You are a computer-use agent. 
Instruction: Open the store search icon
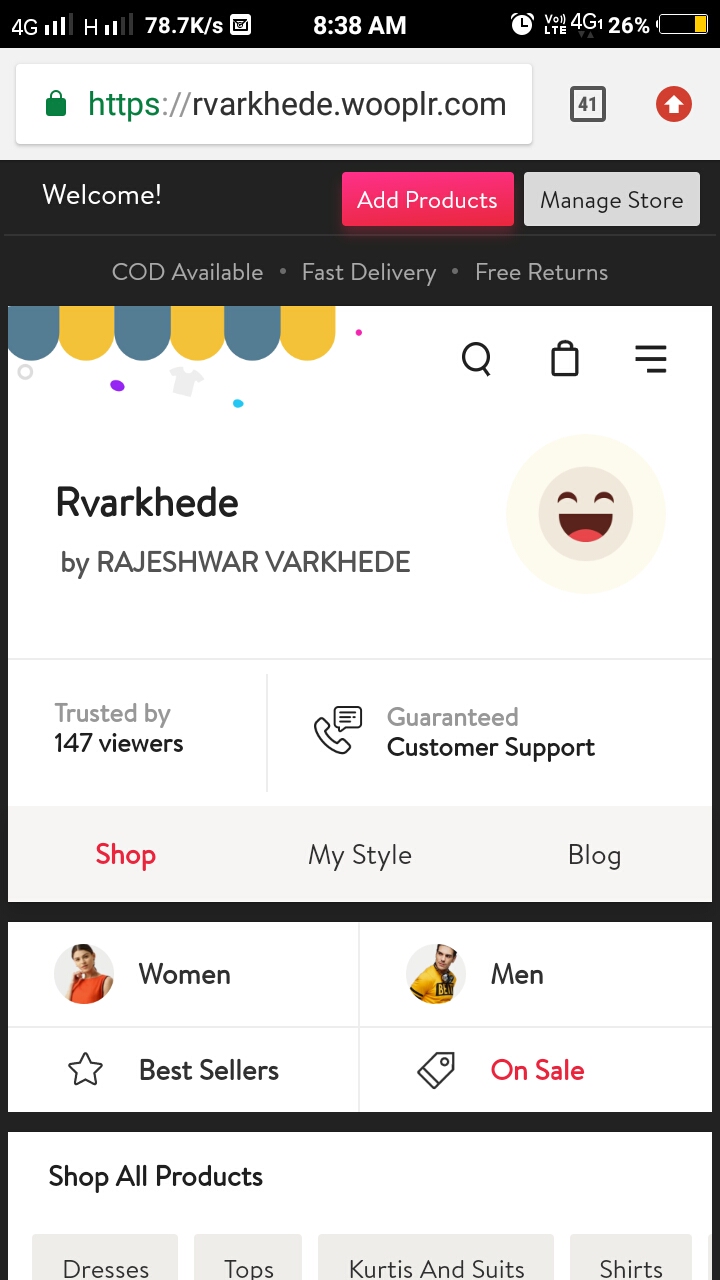(x=477, y=358)
